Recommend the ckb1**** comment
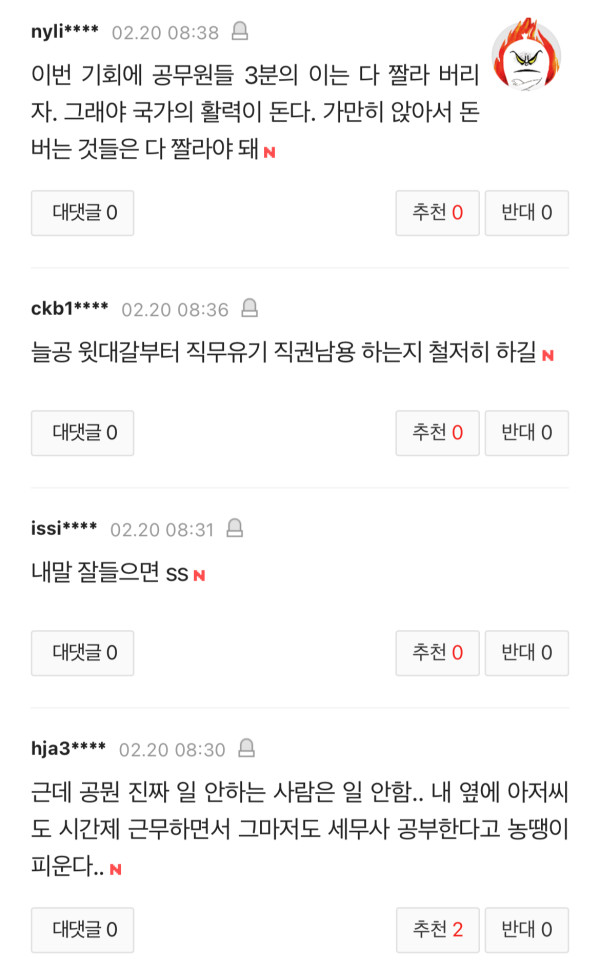Viewport: 600px width, 970px height. (437, 433)
